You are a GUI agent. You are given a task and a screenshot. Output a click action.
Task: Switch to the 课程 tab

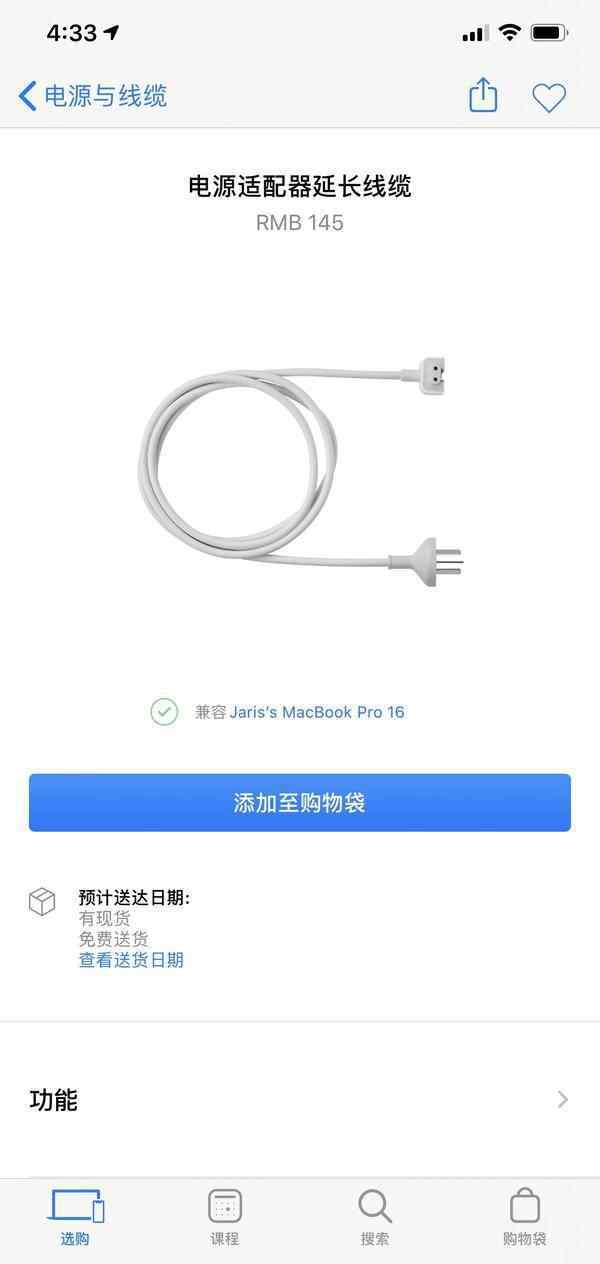tap(225, 1218)
